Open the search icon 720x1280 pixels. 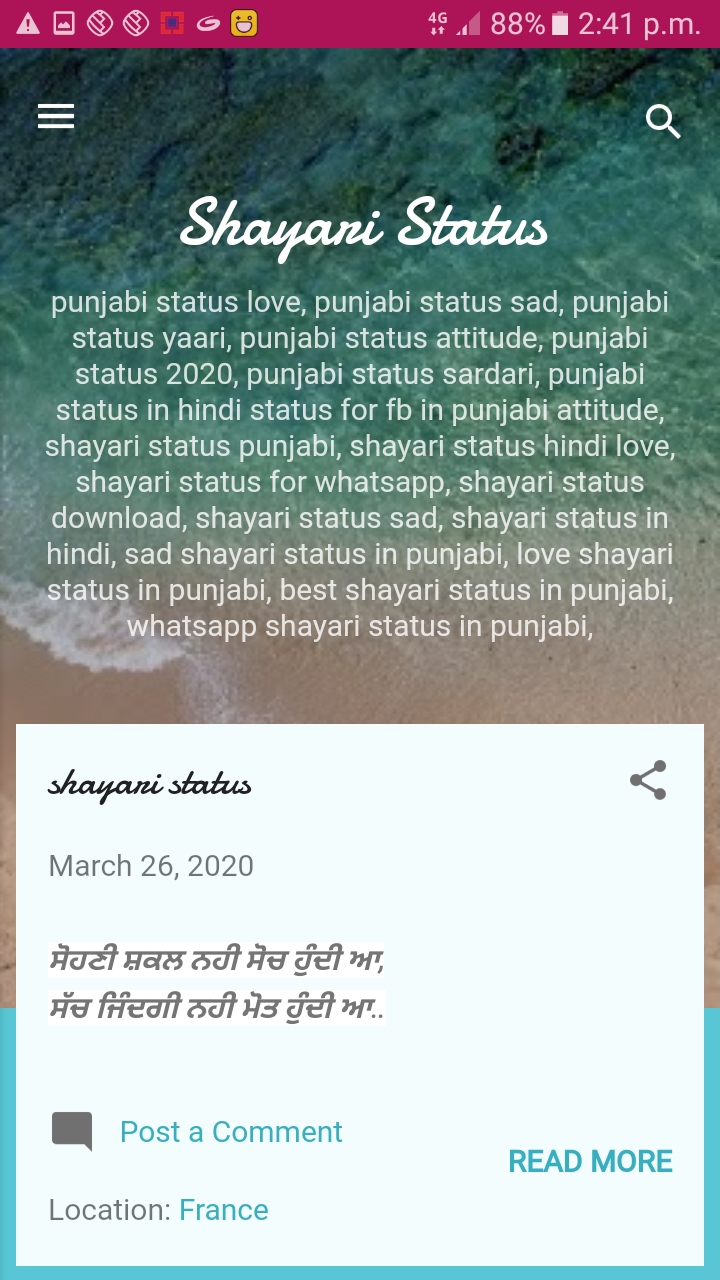click(x=663, y=121)
